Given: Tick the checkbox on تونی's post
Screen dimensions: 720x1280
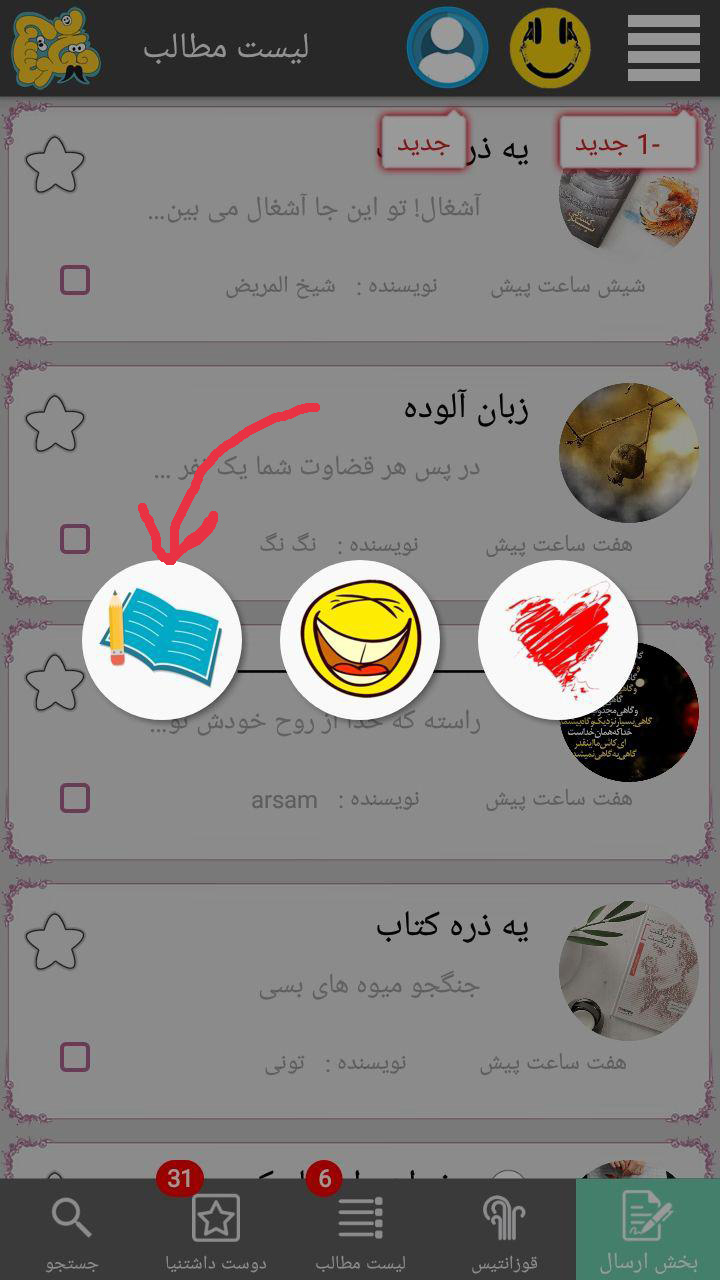Looking at the screenshot, I should click(75, 1057).
